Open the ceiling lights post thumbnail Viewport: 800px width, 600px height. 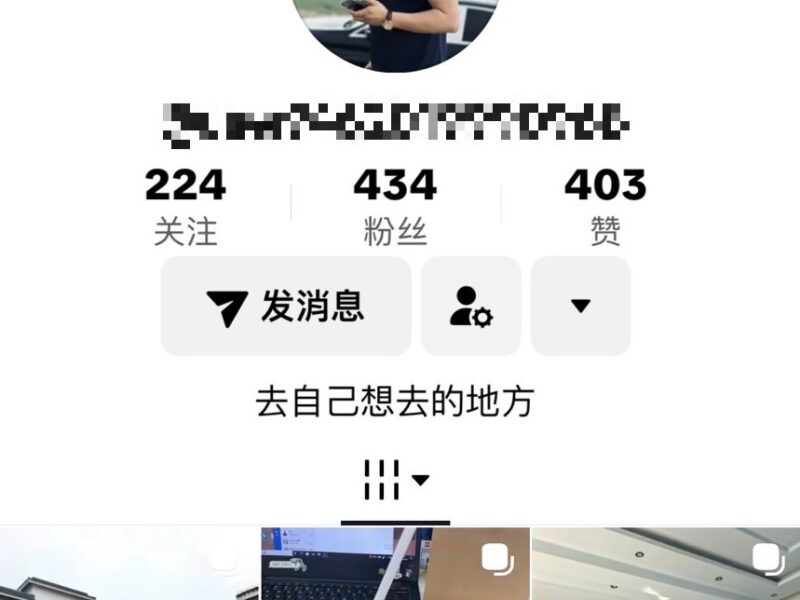click(x=665, y=565)
